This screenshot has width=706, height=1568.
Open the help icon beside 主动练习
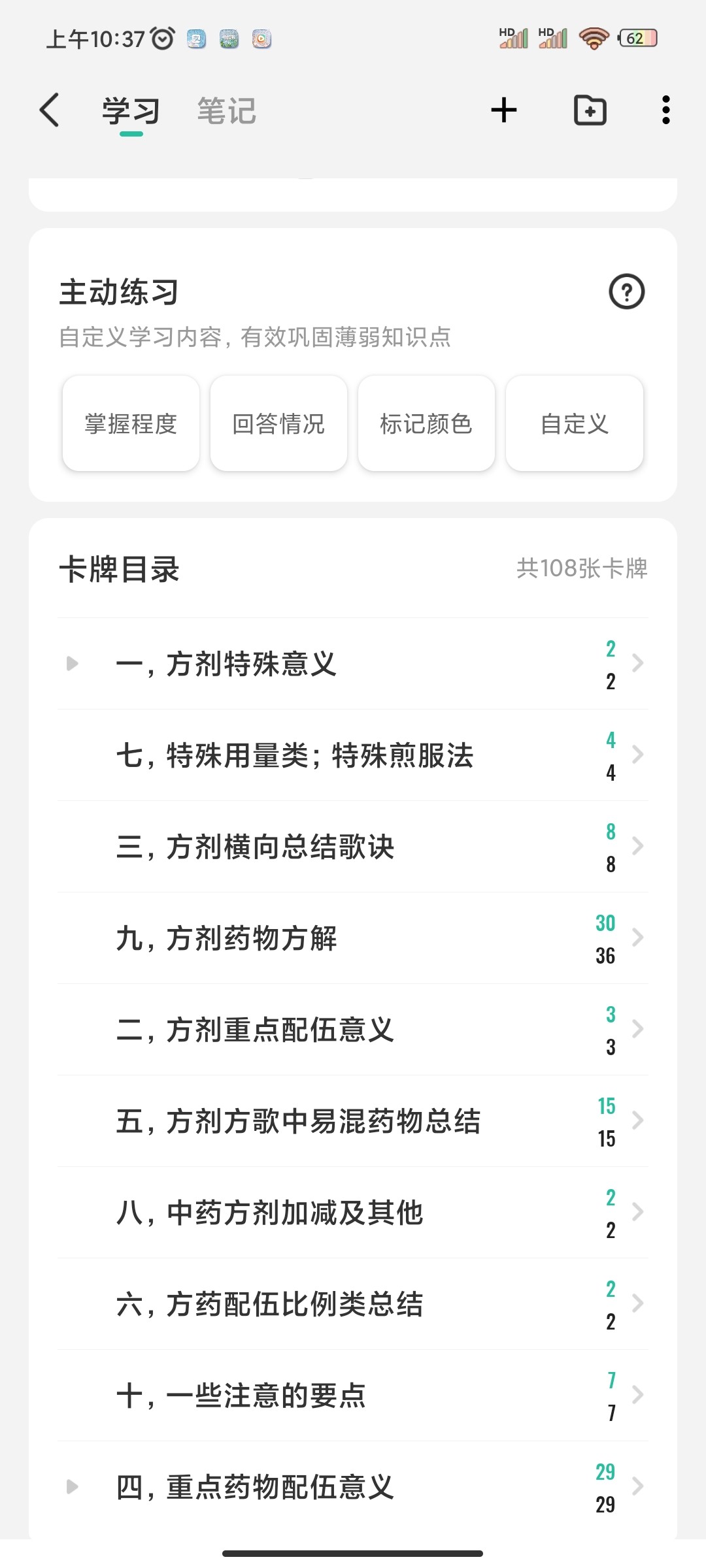click(x=627, y=291)
